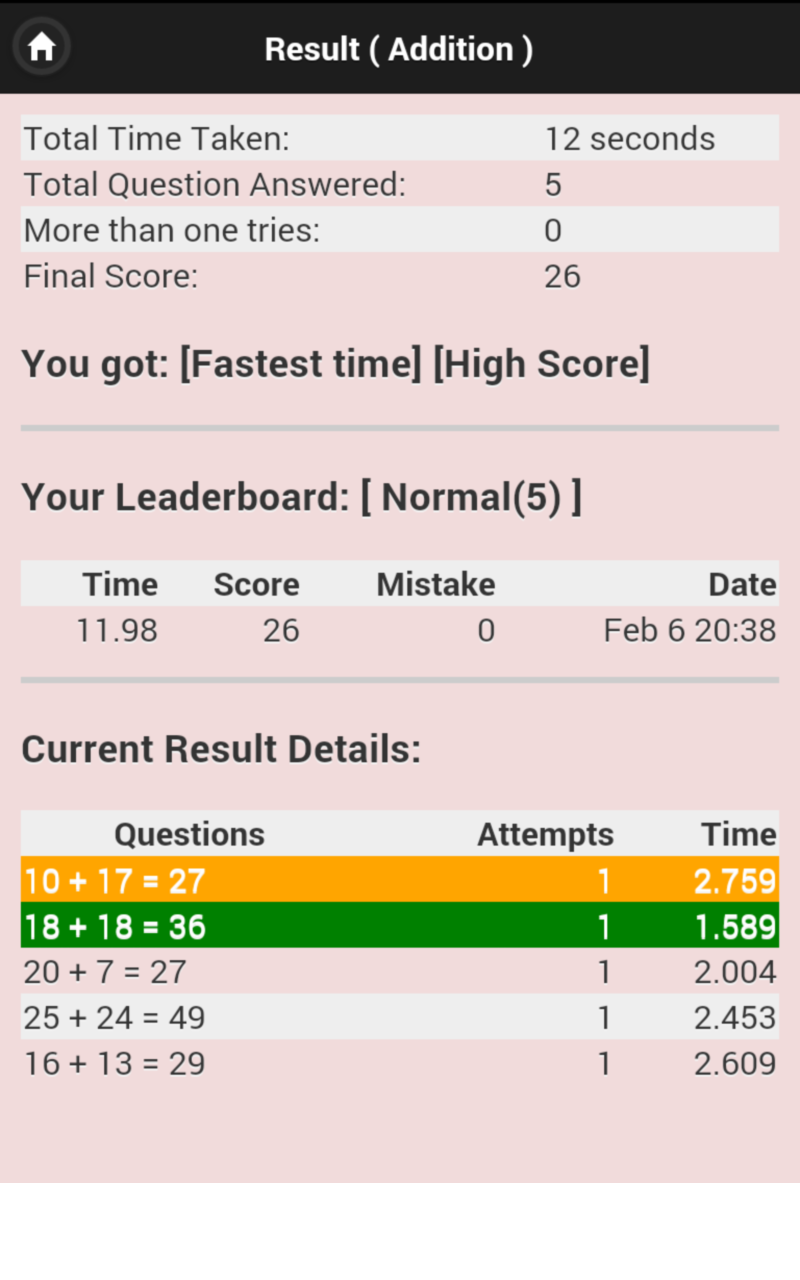Sort leaderboard by the Score column header
This screenshot has width=800, height=1280.
(x=256, y=583)
